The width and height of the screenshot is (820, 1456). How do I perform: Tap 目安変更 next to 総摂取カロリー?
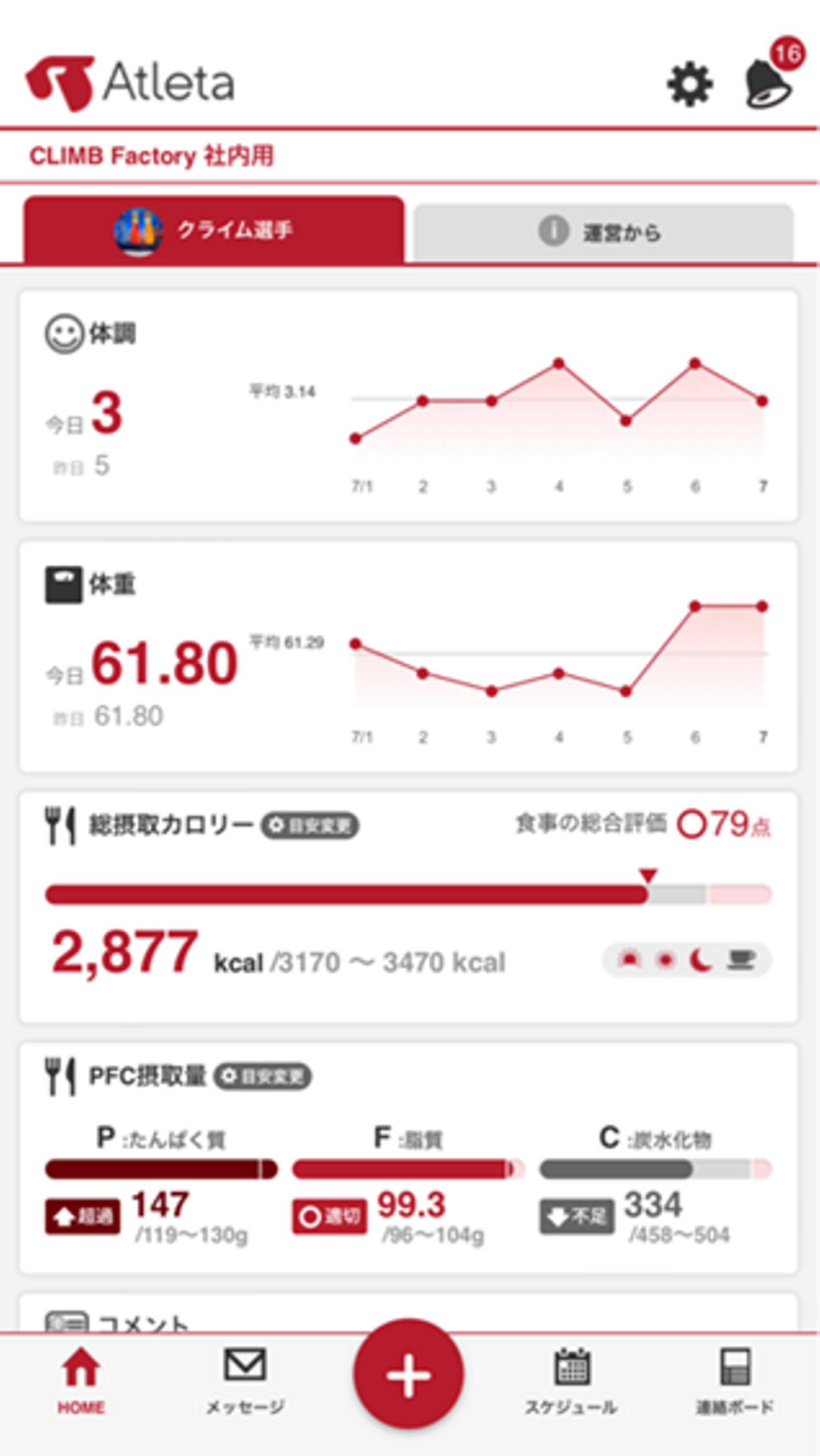point(310,825)
